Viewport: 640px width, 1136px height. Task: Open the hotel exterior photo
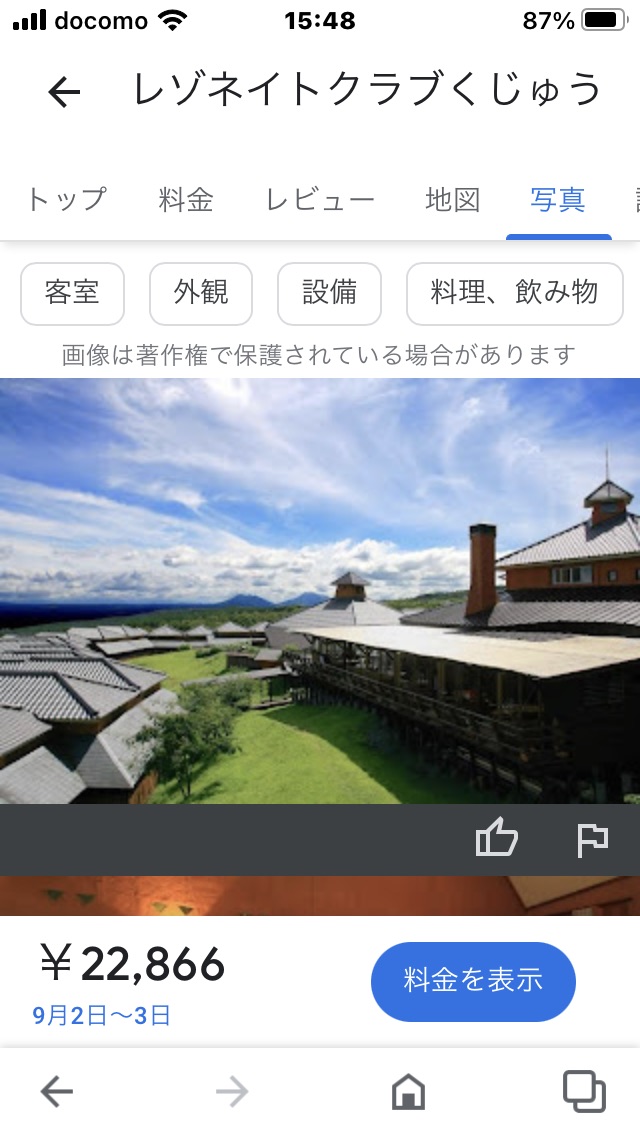pos(320,590)
